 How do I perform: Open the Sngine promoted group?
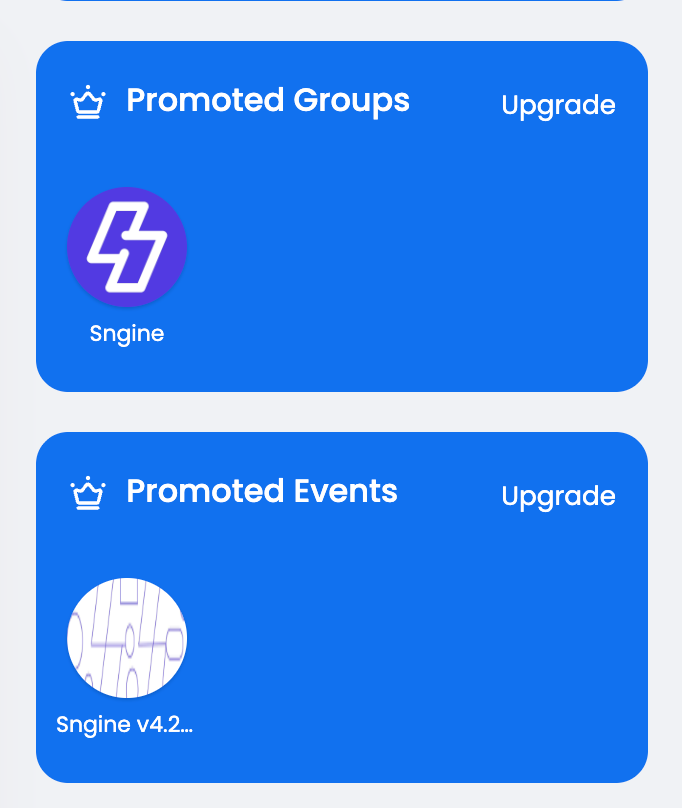point(127,247)
